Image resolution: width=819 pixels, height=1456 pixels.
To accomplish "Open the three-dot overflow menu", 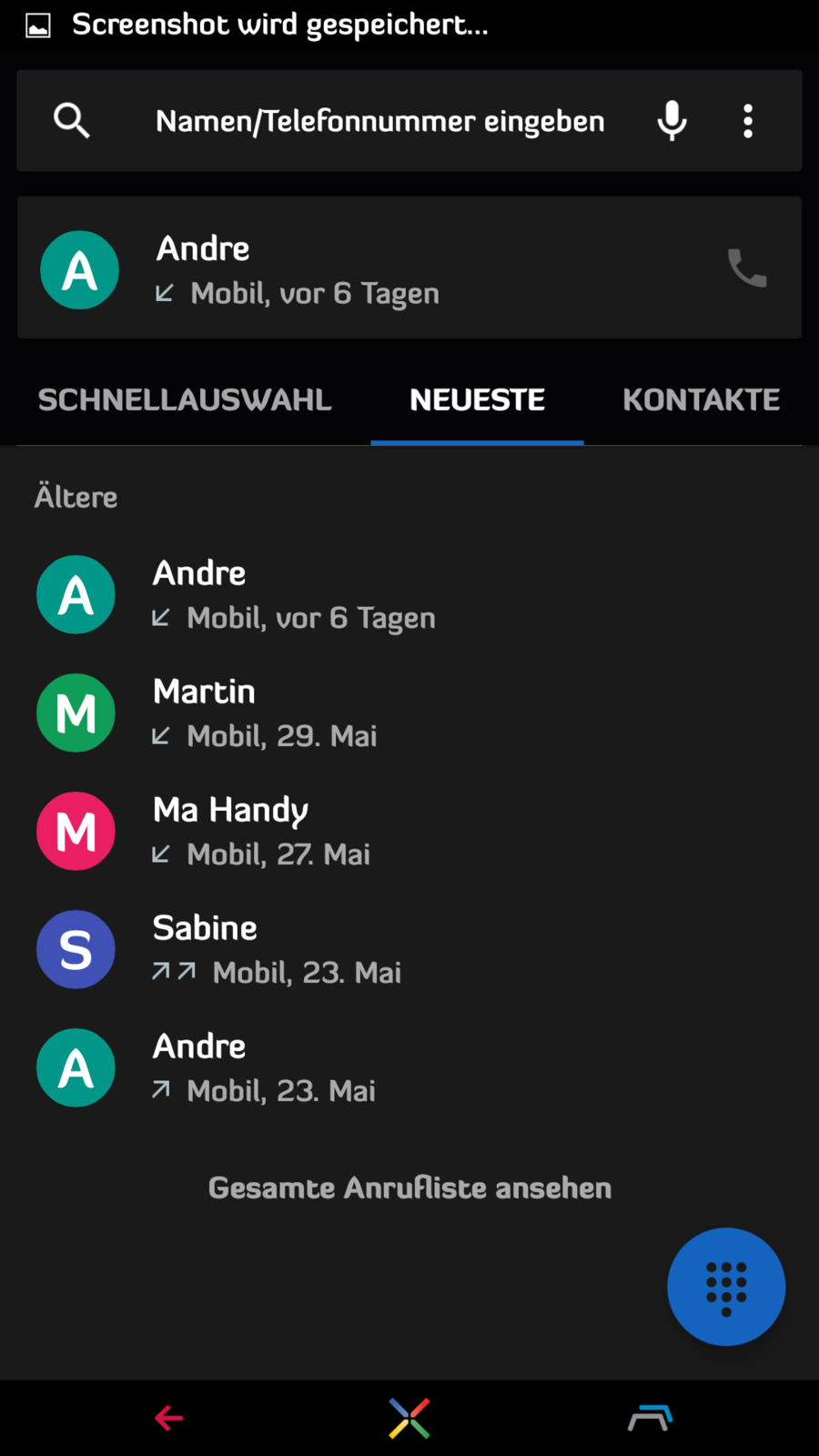I will [748, 121].
